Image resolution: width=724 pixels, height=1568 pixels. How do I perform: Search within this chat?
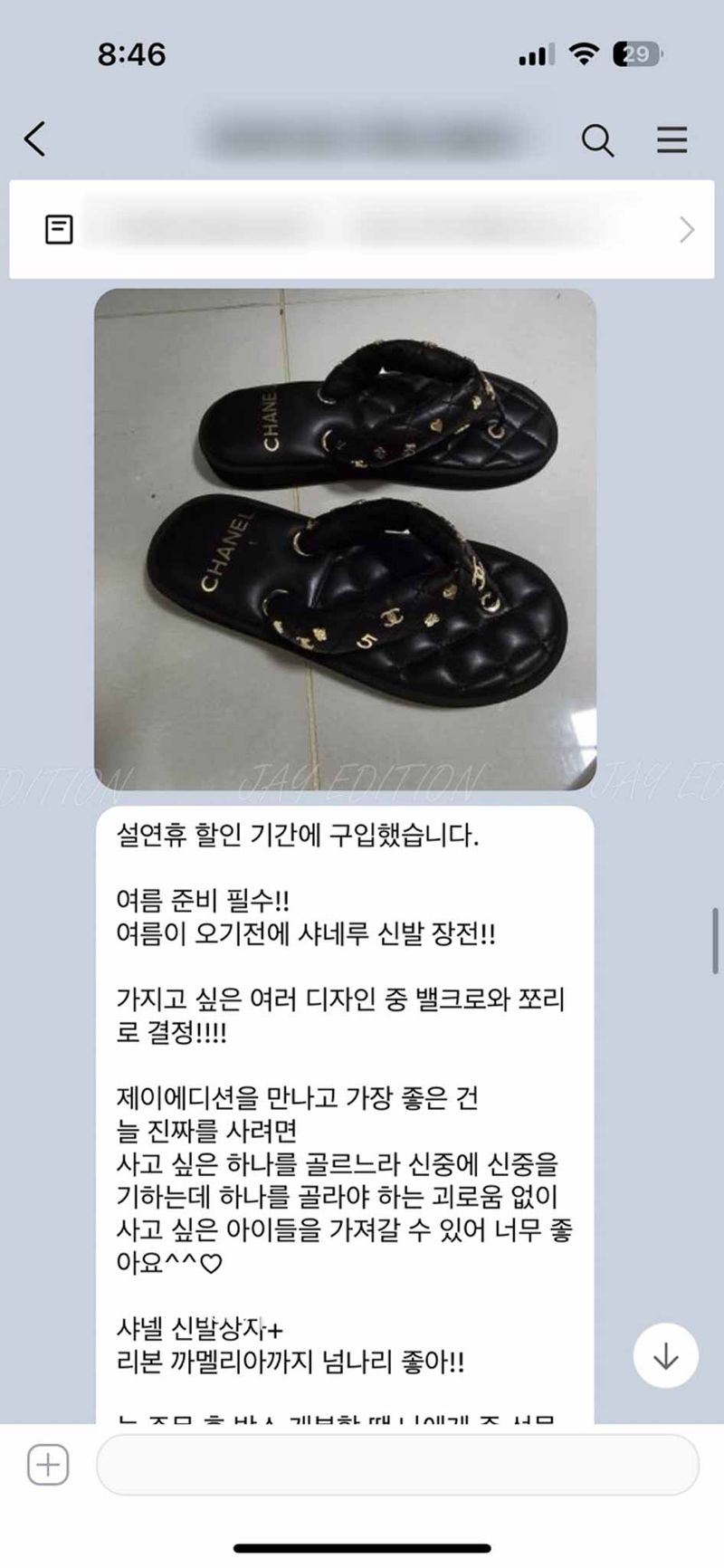click(x=597, y=140)
